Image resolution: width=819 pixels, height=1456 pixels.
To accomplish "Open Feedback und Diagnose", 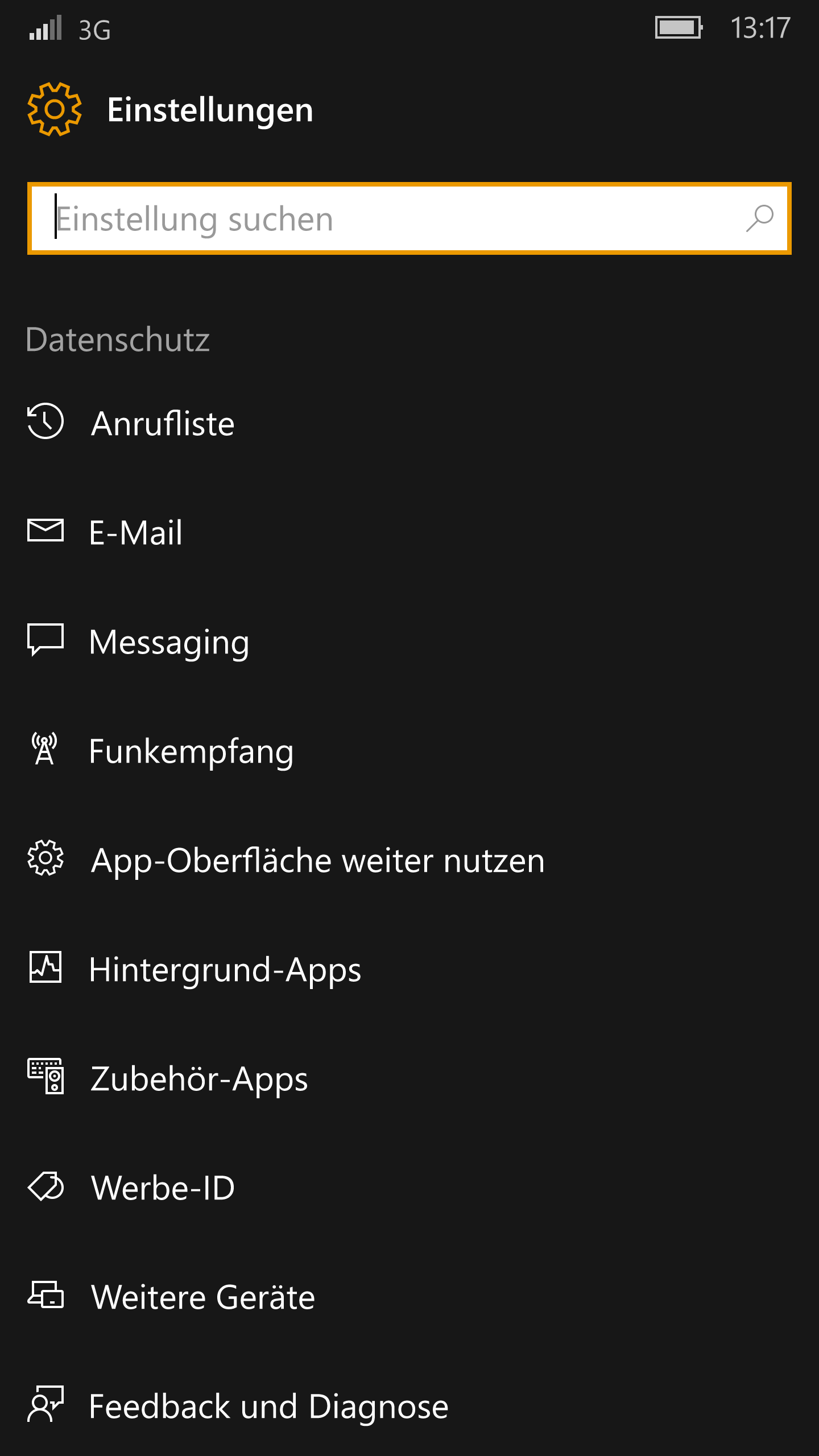I will pyautogui.click(x=409, y=1406).
